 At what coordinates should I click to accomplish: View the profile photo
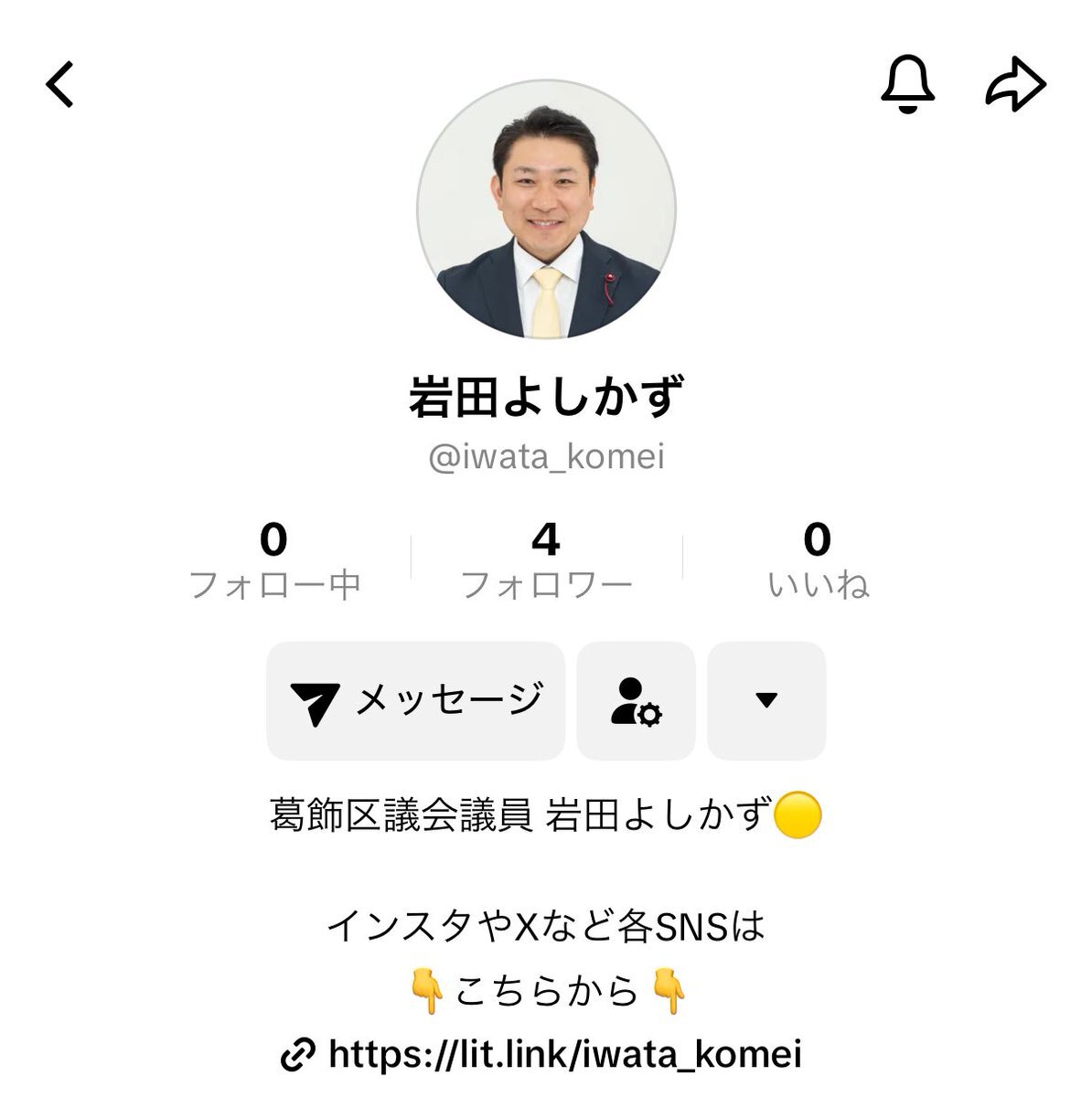coord(546,209)
